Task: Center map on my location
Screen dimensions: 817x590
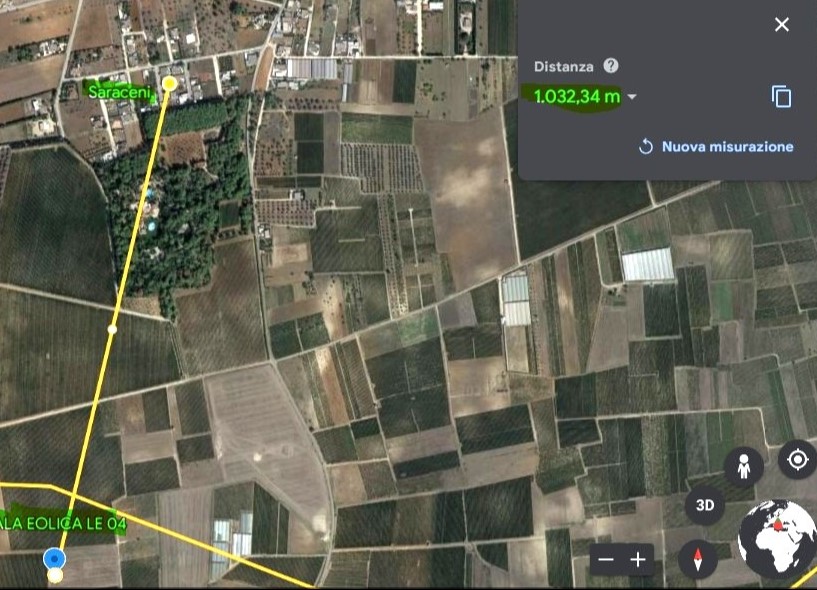Action: (x=797, y=460)
